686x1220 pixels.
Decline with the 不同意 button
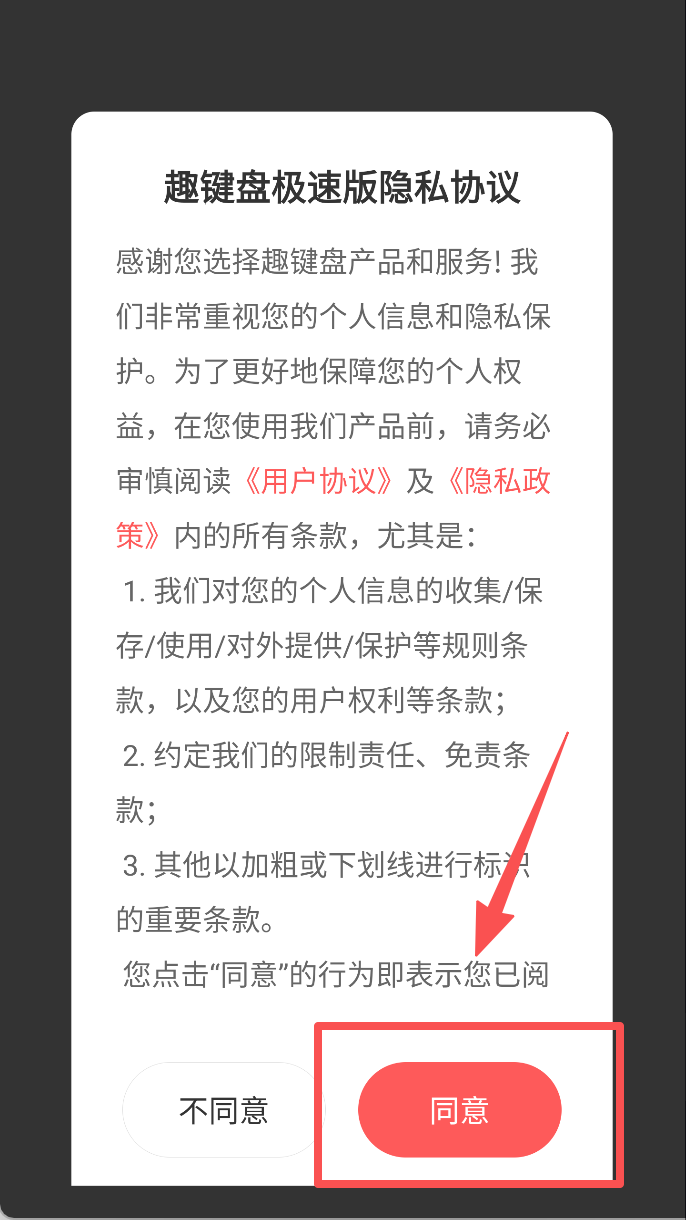coord(224,1110)
